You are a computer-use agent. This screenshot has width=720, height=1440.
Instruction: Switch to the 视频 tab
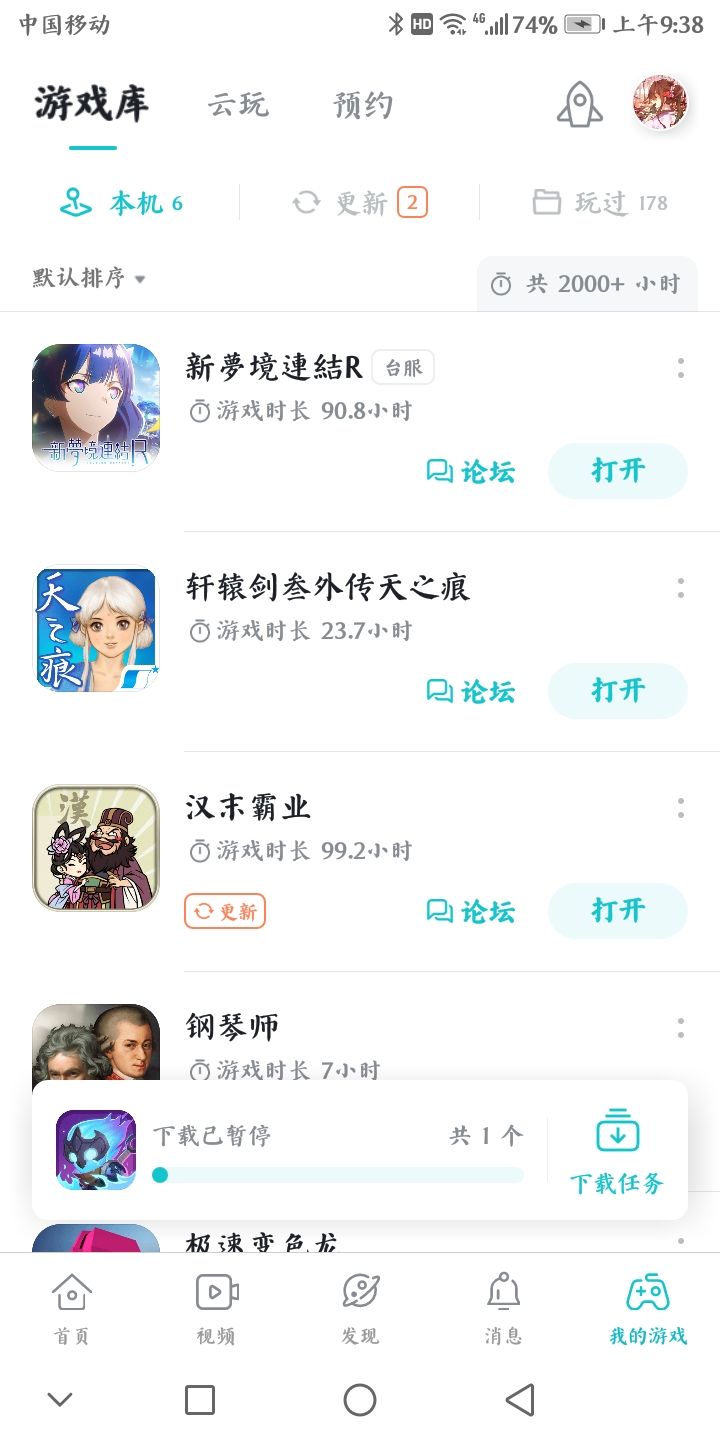(x=216, y=1308)
